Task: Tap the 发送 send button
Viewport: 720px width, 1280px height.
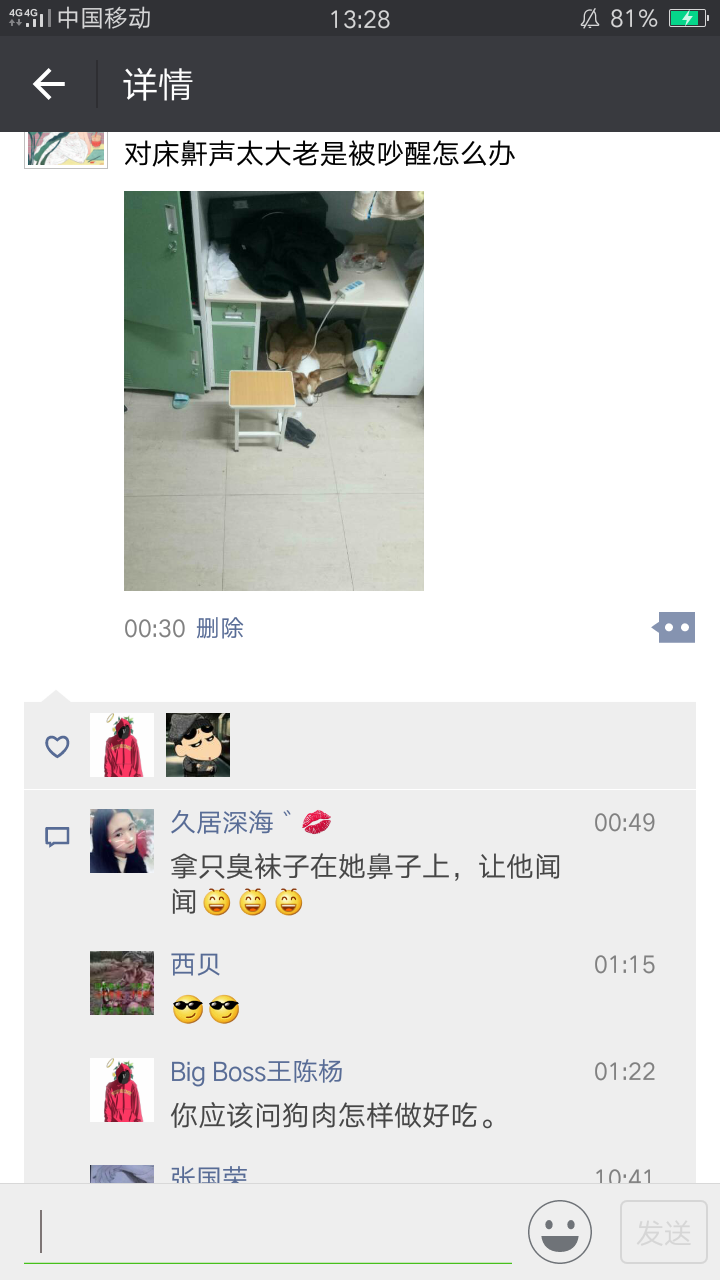Action: pyautogui.click(x=664, y=1232)
